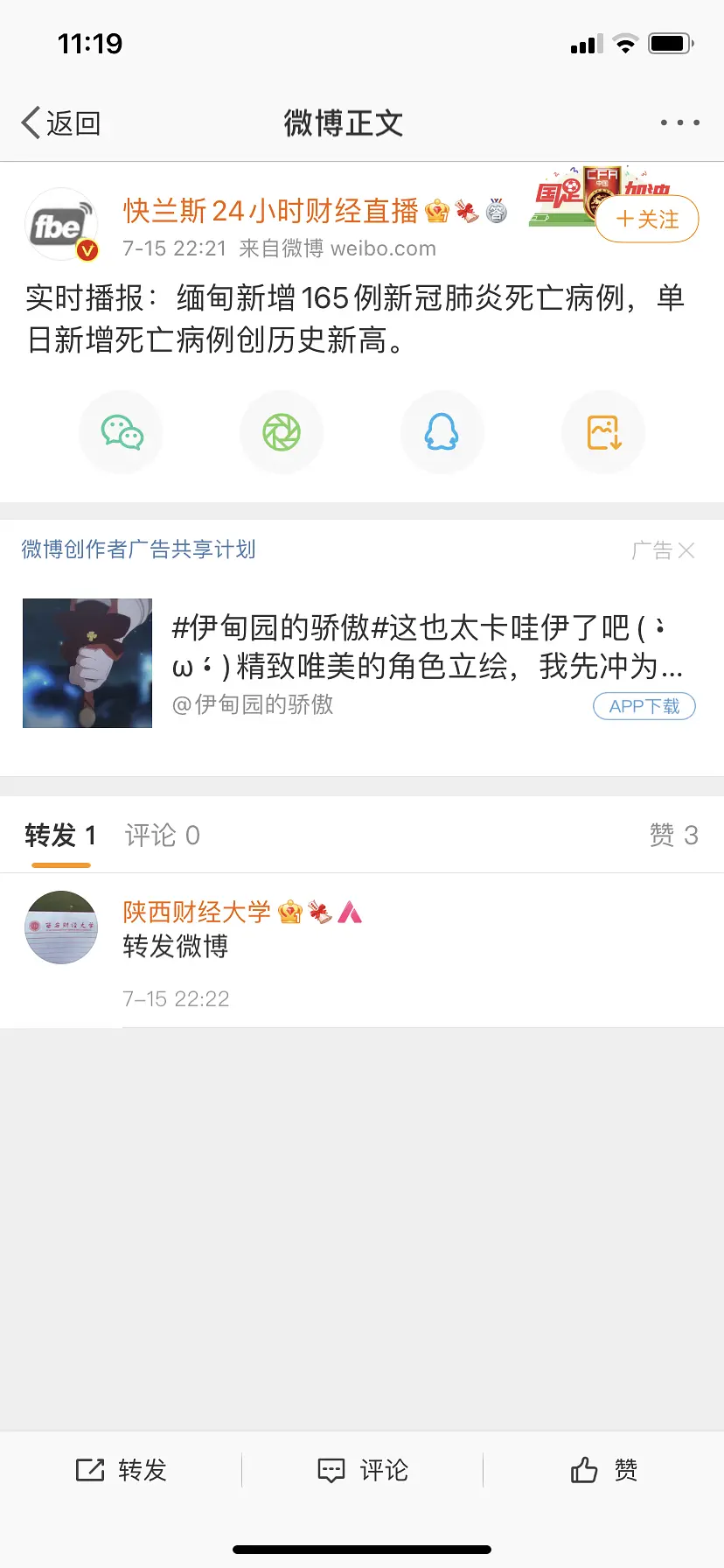The width and height of the screenshot is (724, 1568).
Task: Dismiss the 广告 advertisement
Action: [686, 550]
